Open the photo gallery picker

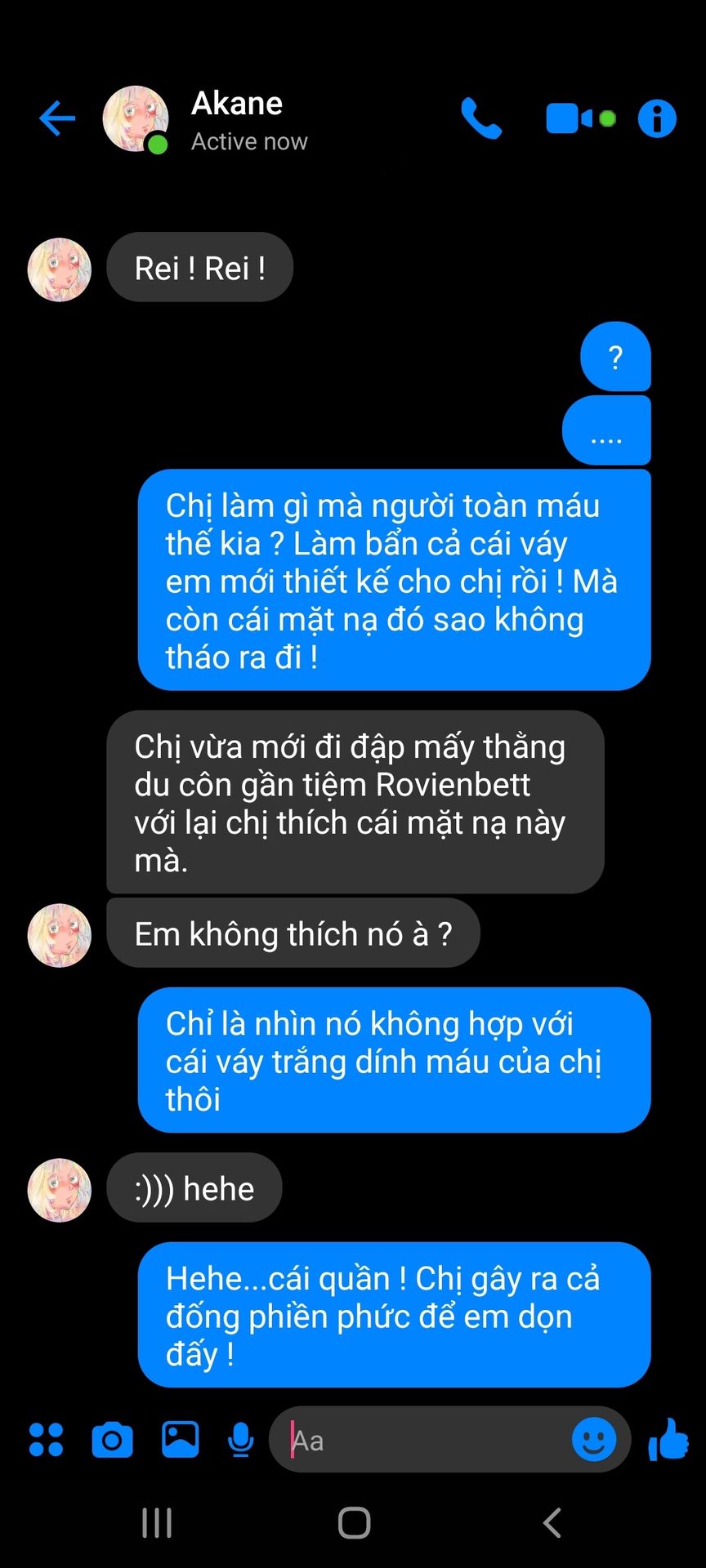click(x=180, y=1439)
